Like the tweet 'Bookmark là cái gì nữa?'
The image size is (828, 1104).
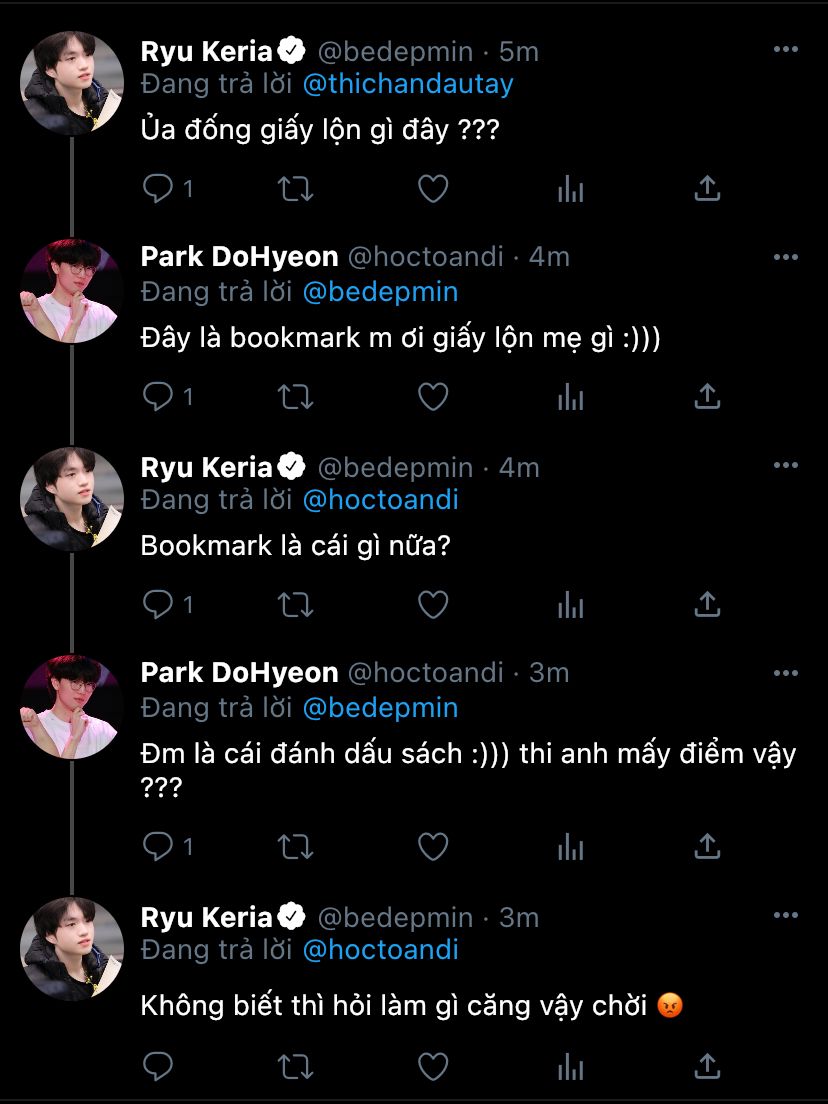(x=432, y=605)
